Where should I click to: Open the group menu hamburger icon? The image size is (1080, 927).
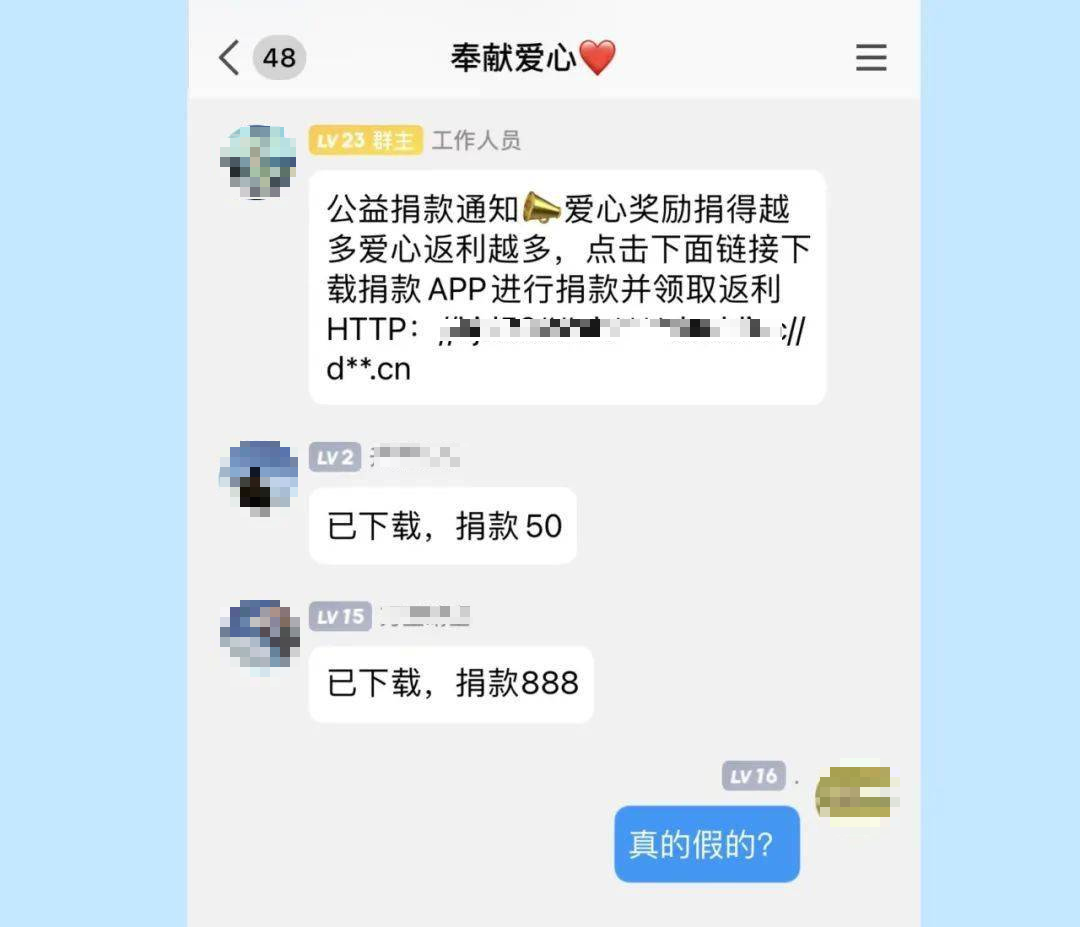click(871, 58)
